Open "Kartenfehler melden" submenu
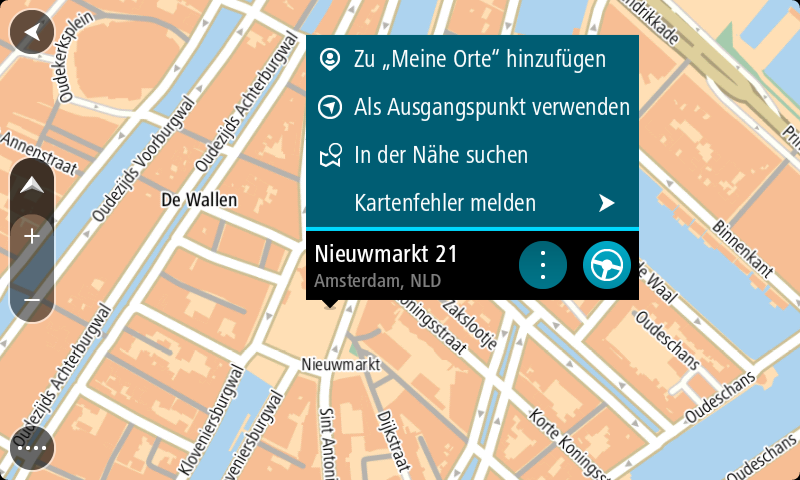 472,204
